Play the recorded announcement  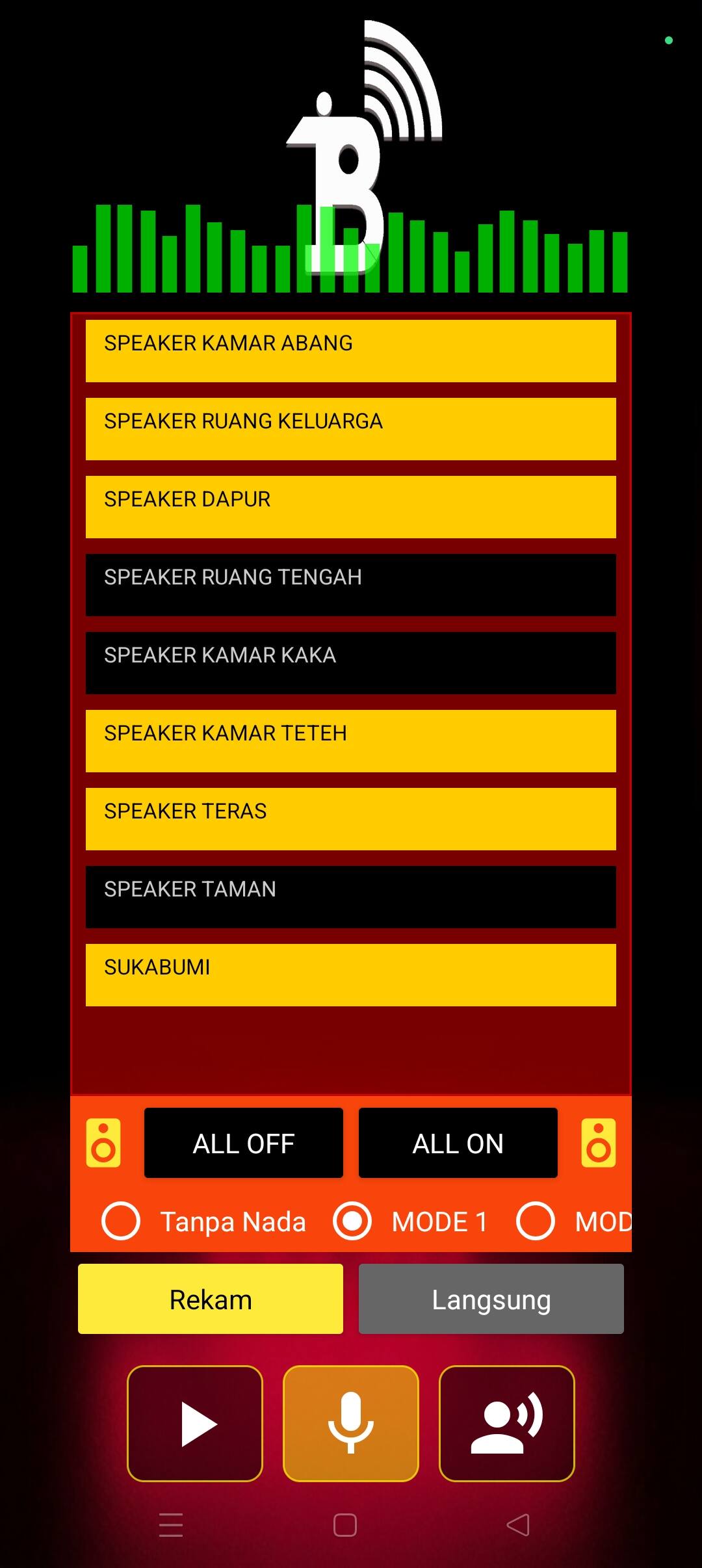point(195,1424)
